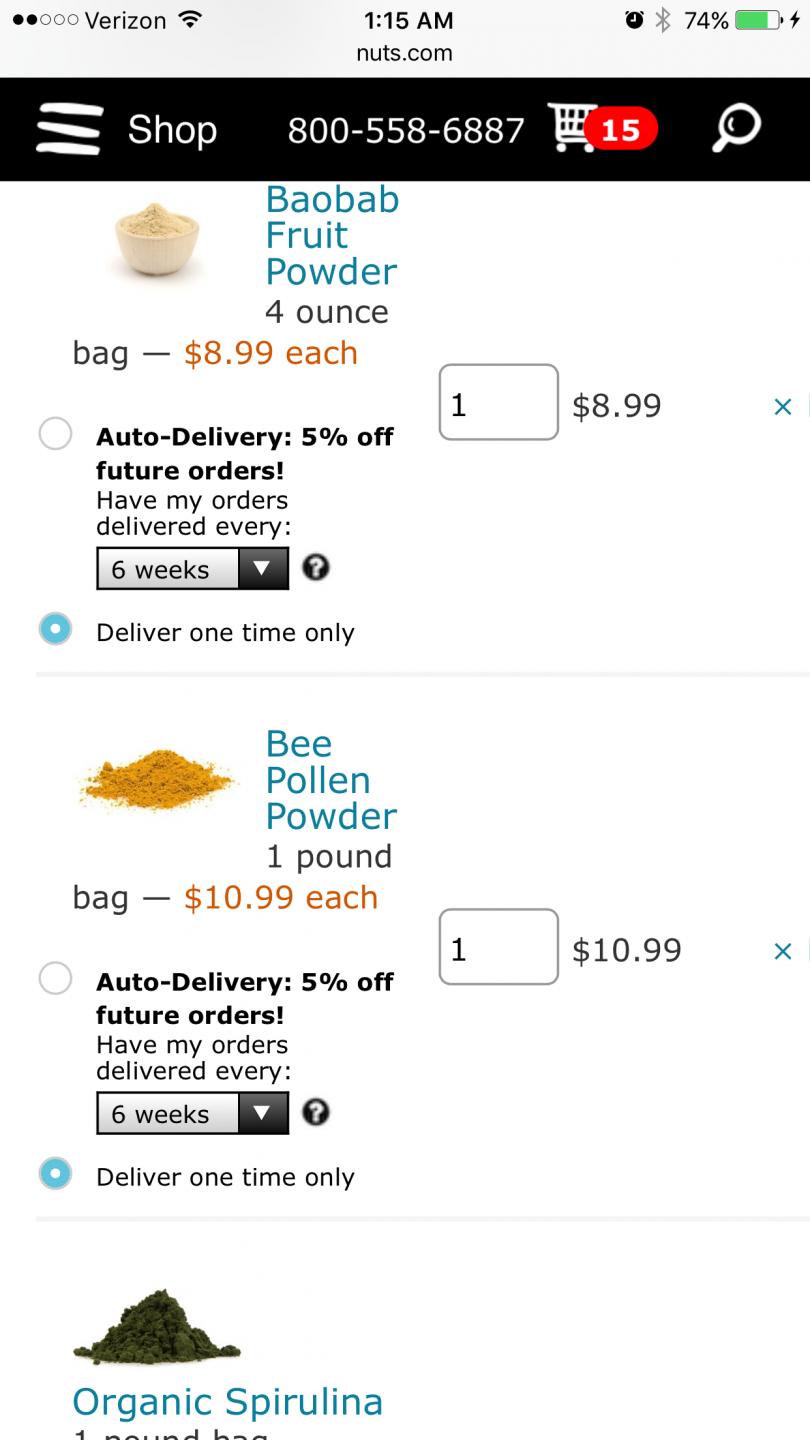
Task: Expand the 6 weeks dropdown for Baobab Fruit Powder
Action: pyautogui.click(x=193, y=569)
